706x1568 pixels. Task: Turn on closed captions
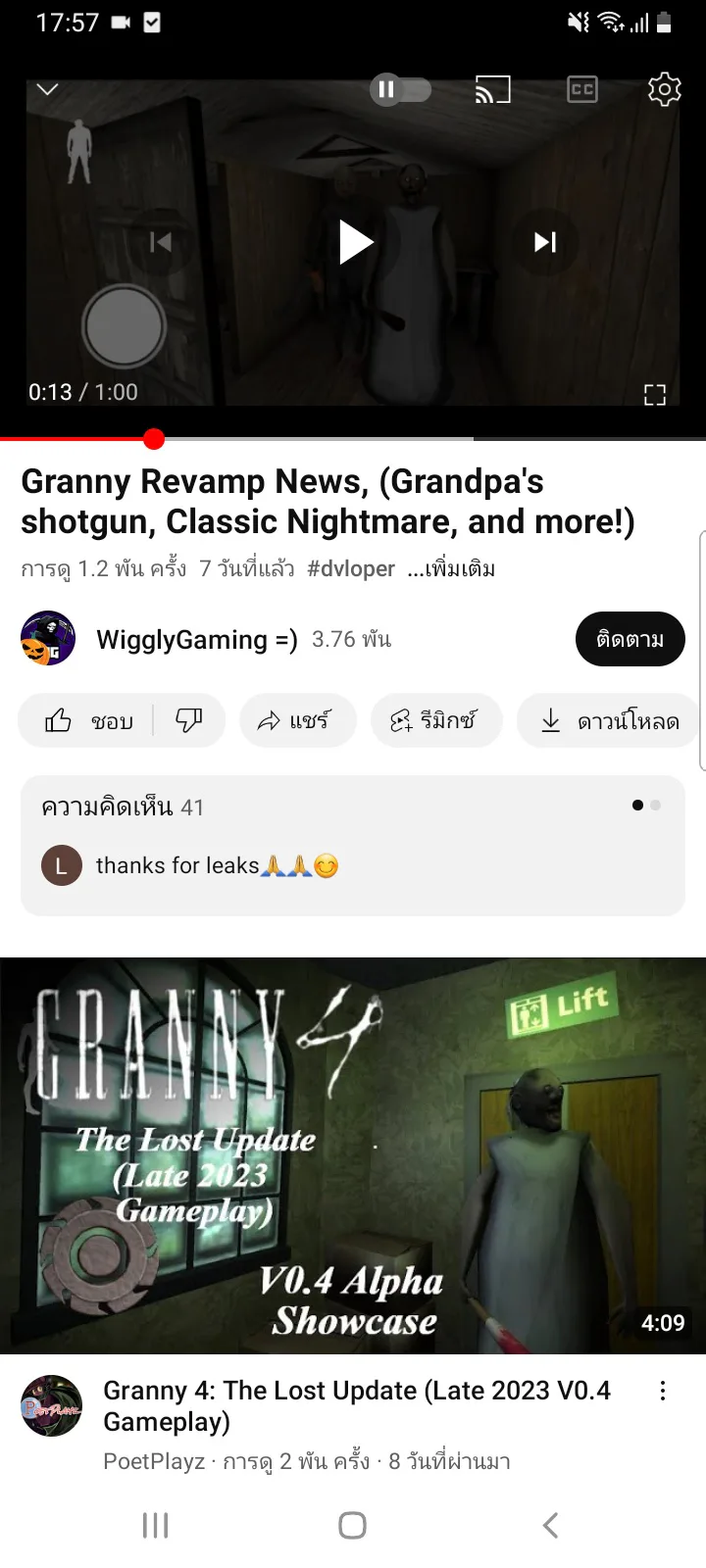pyautogui.click(x=582, y=90)
